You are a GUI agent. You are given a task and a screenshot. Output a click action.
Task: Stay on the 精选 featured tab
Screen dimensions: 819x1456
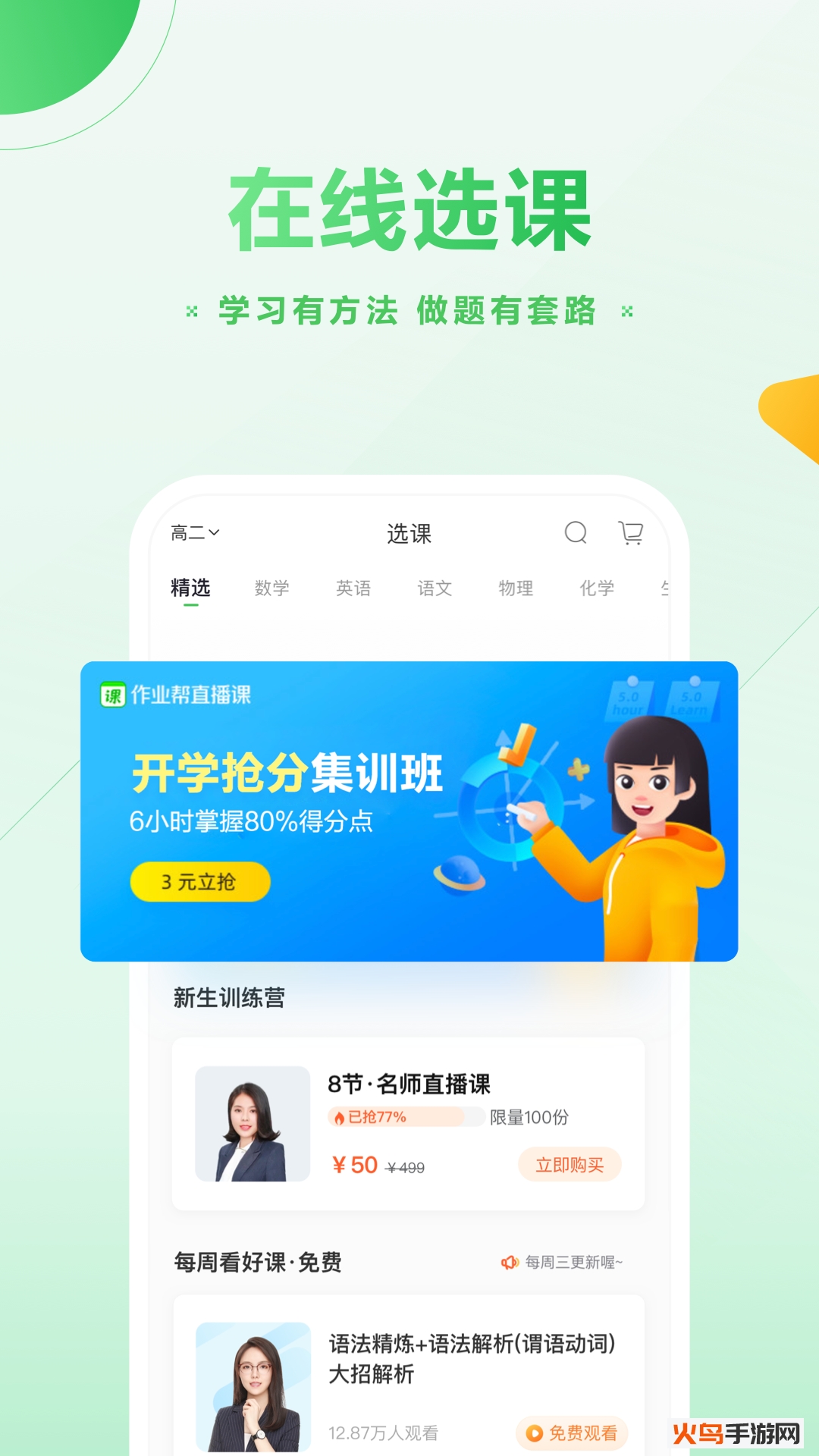tap(192, 588)
